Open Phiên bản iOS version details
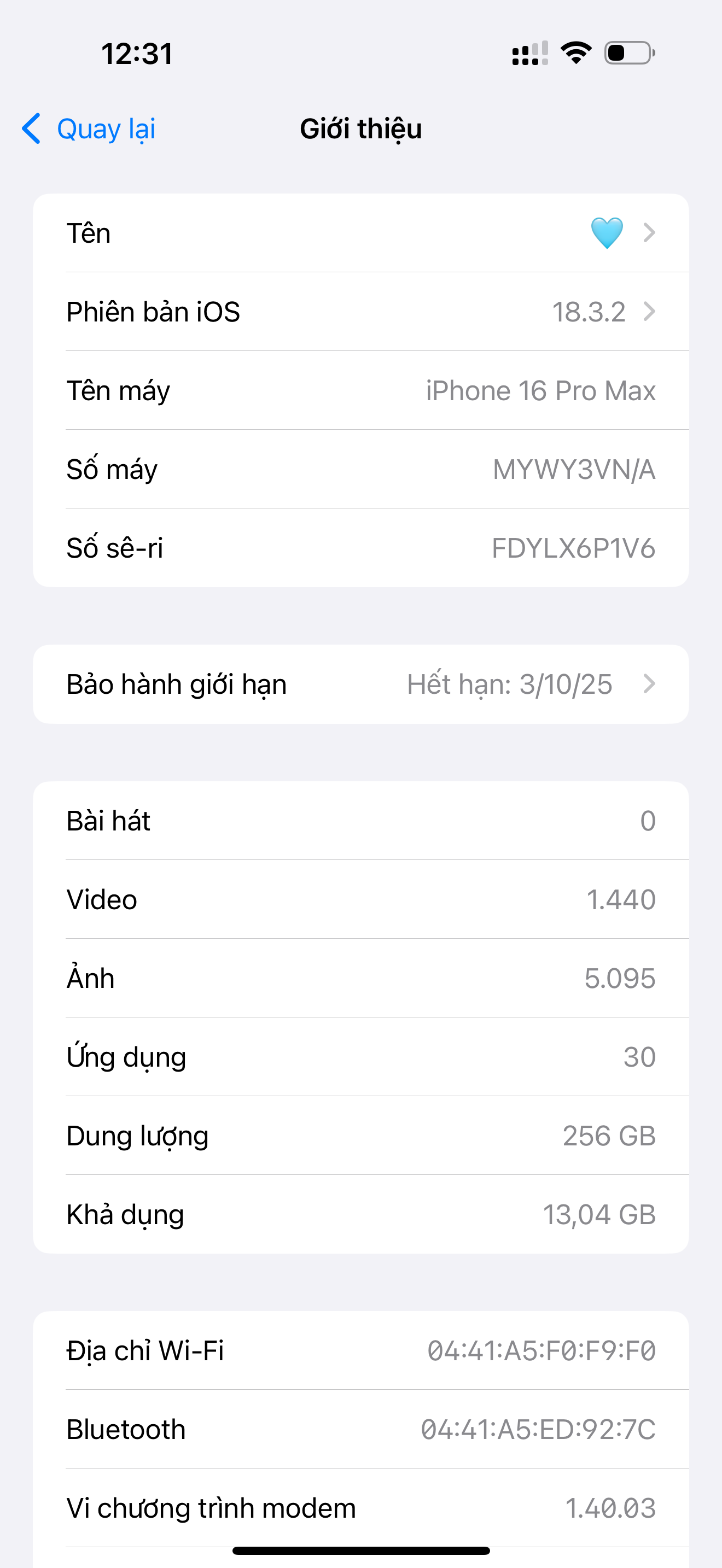This screenshot has width=722, height=1568. click(x=360, y=312)
